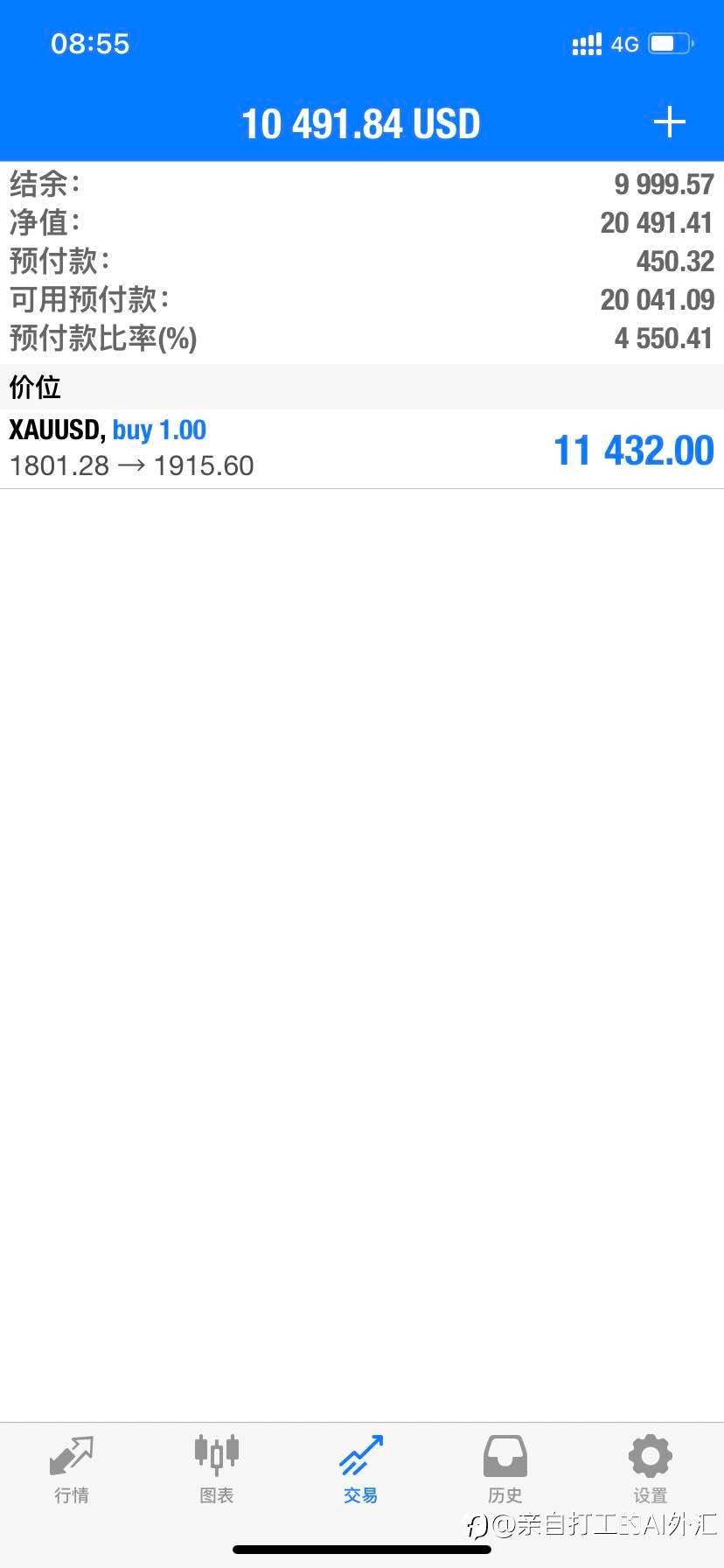Image resolution: width=724 pixels, height=1568 pixels.
Task: Switch to the 图表 chart tab
Action: point(217,1470)
